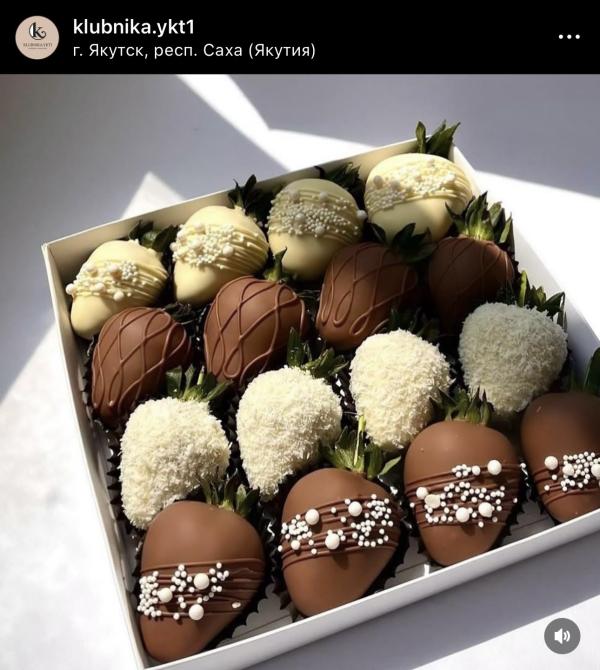The image size is (600, 670).
Task: Toggle the video sound with the speaker icon
Action: [x=562, y=636]
